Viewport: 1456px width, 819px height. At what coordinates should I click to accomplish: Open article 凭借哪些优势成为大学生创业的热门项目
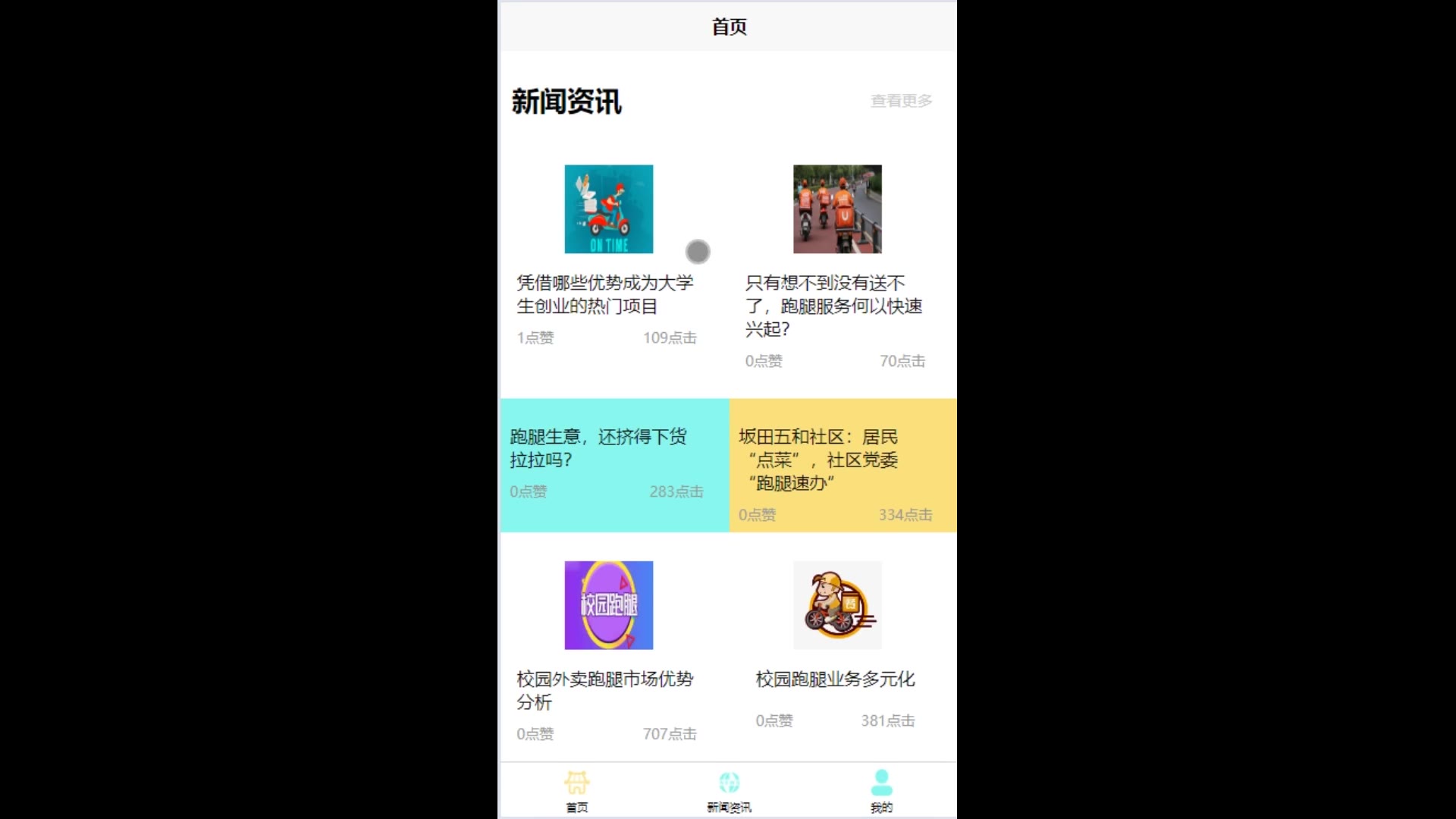(604, 294)
